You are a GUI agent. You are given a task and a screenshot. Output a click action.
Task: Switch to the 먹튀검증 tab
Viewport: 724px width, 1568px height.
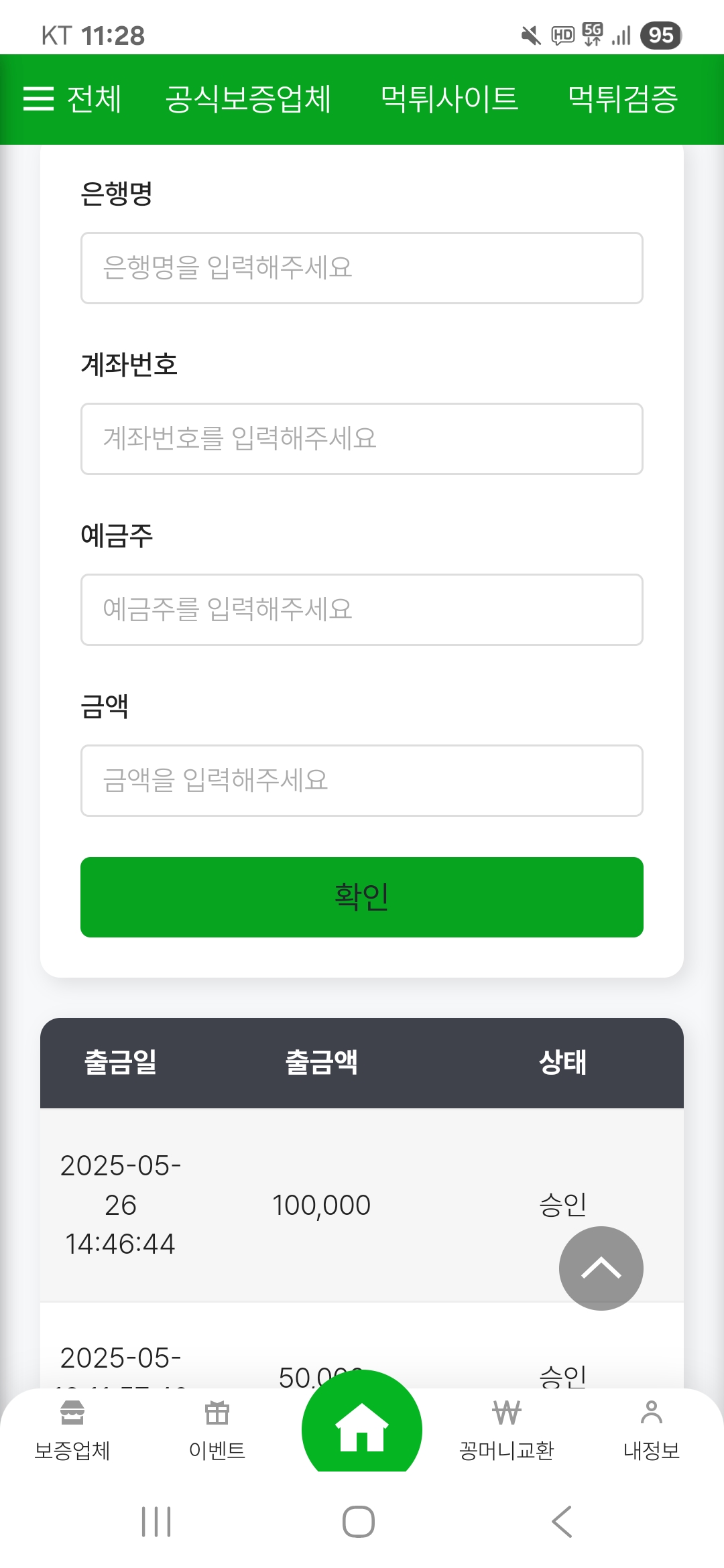[x=623, y=99]
